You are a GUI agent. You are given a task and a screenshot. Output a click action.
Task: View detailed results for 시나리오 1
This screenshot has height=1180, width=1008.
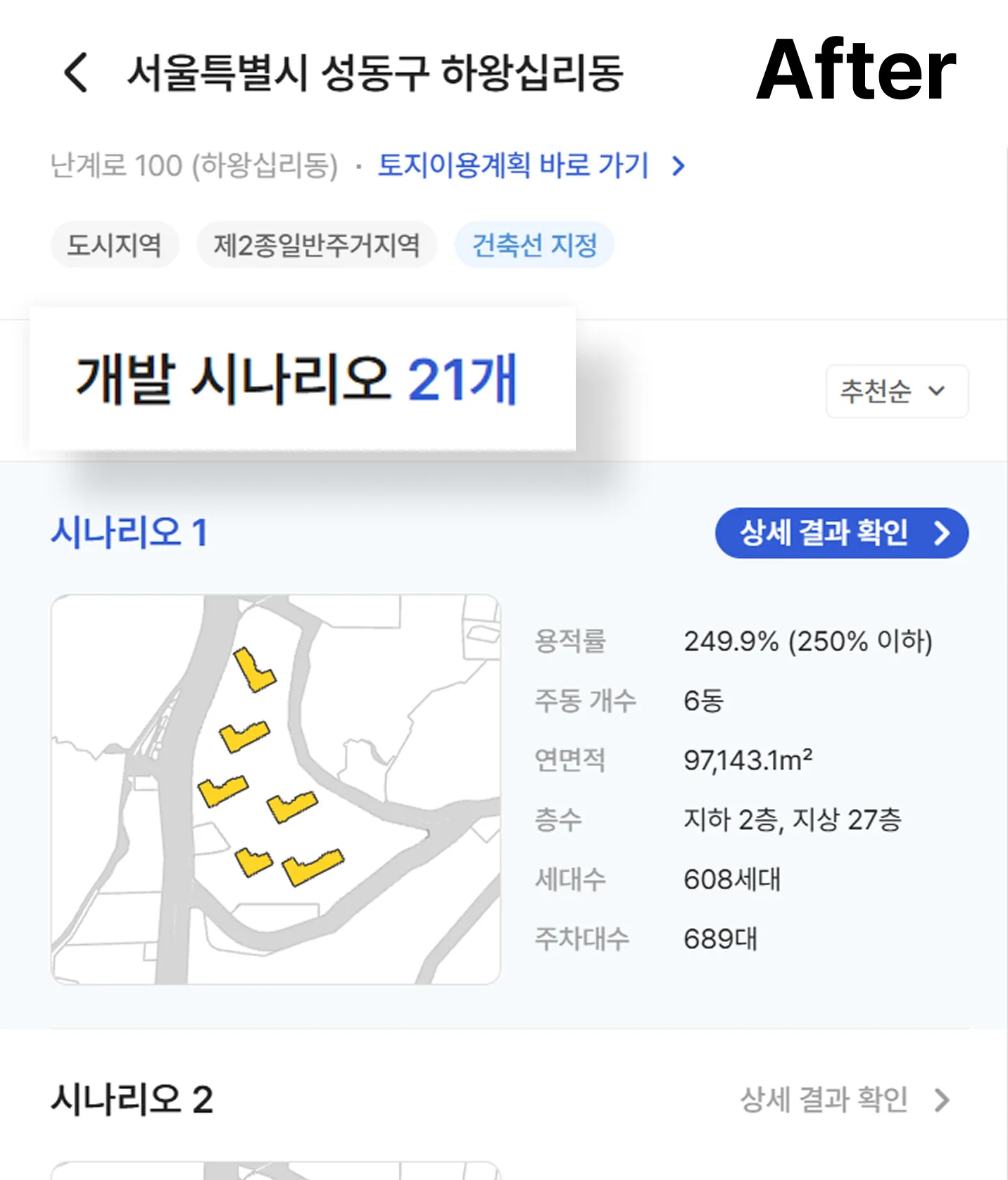(x=841, y=533)
